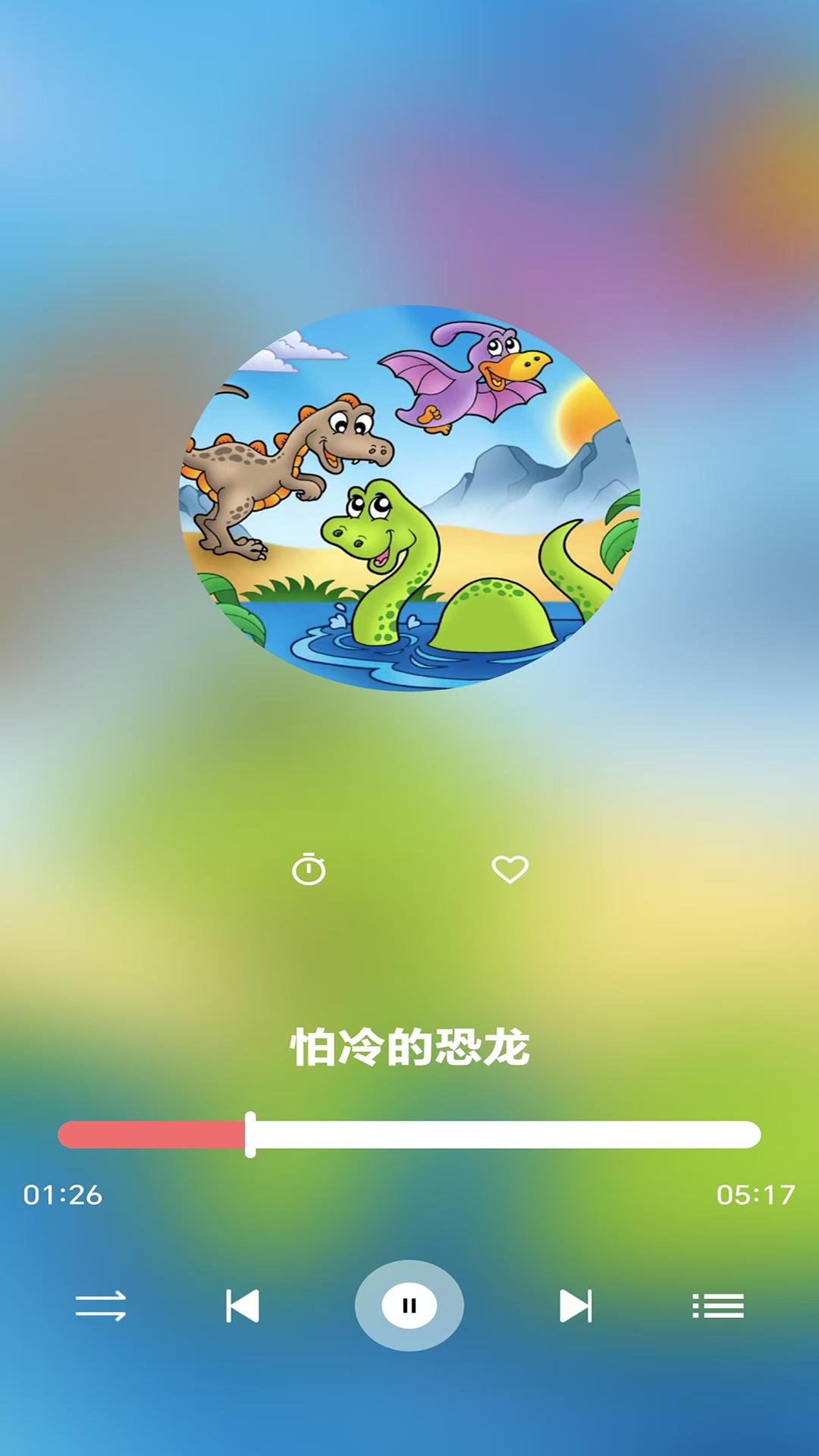Screen dimensions: 819x1456
Task: Tap the playback progress bar
Action: (x=409, y=1134)
